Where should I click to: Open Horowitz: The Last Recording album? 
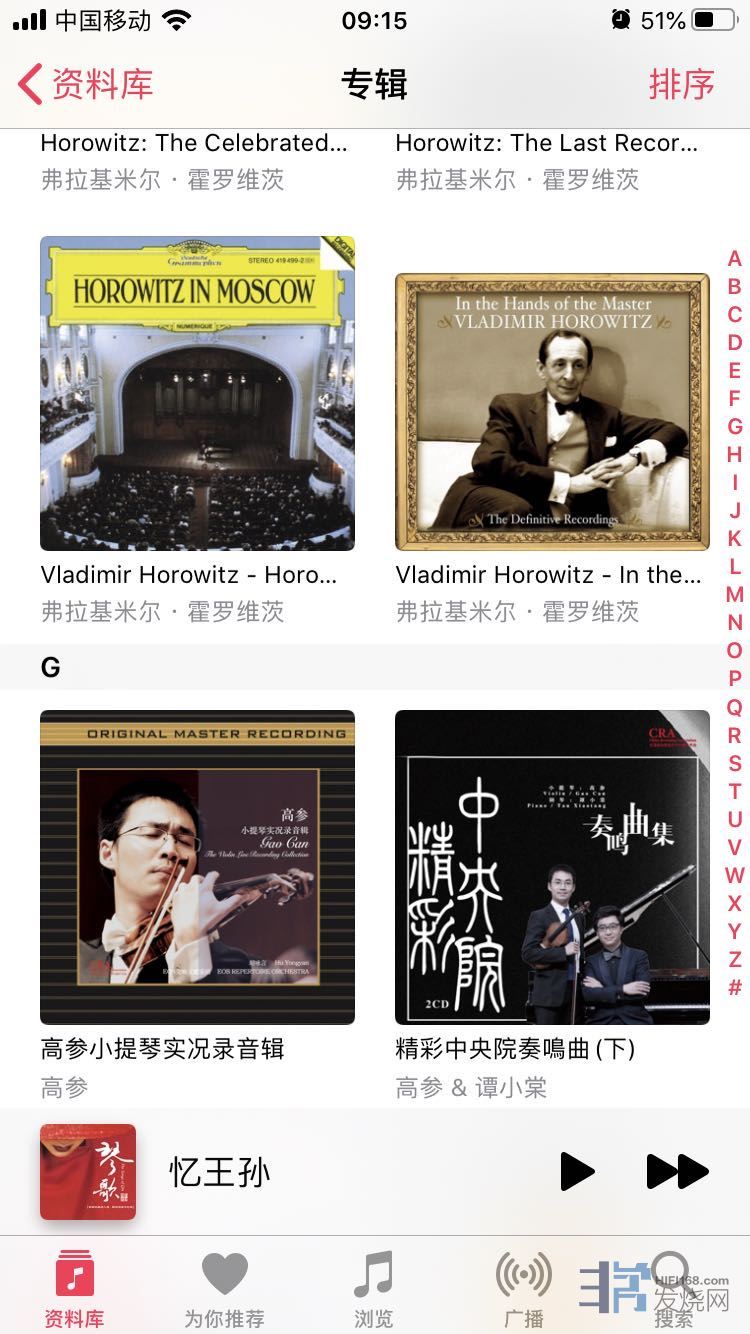pyautogui.click(x=547, y=143)
